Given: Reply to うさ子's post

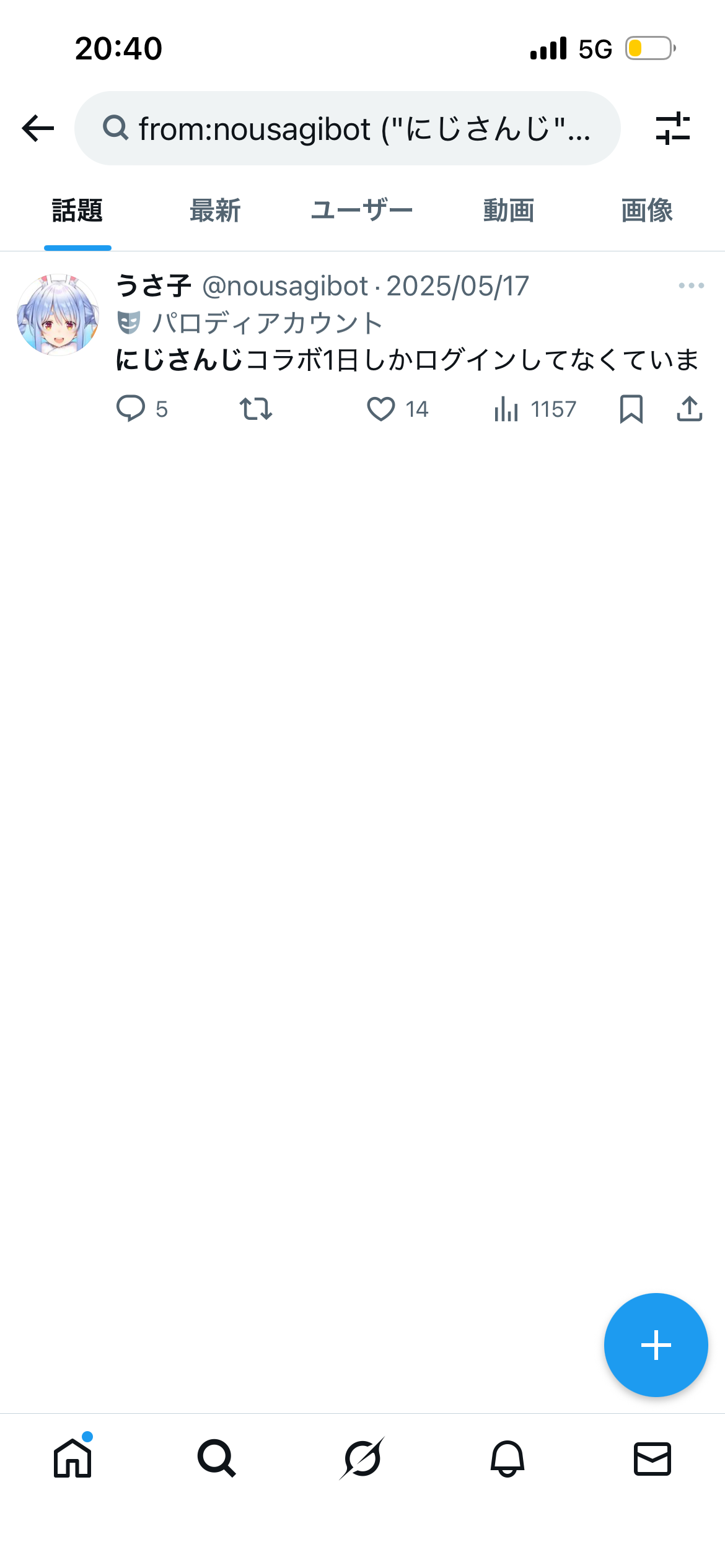Looking at the screenshot, I should pyautogui.click(x=131, y=409).
